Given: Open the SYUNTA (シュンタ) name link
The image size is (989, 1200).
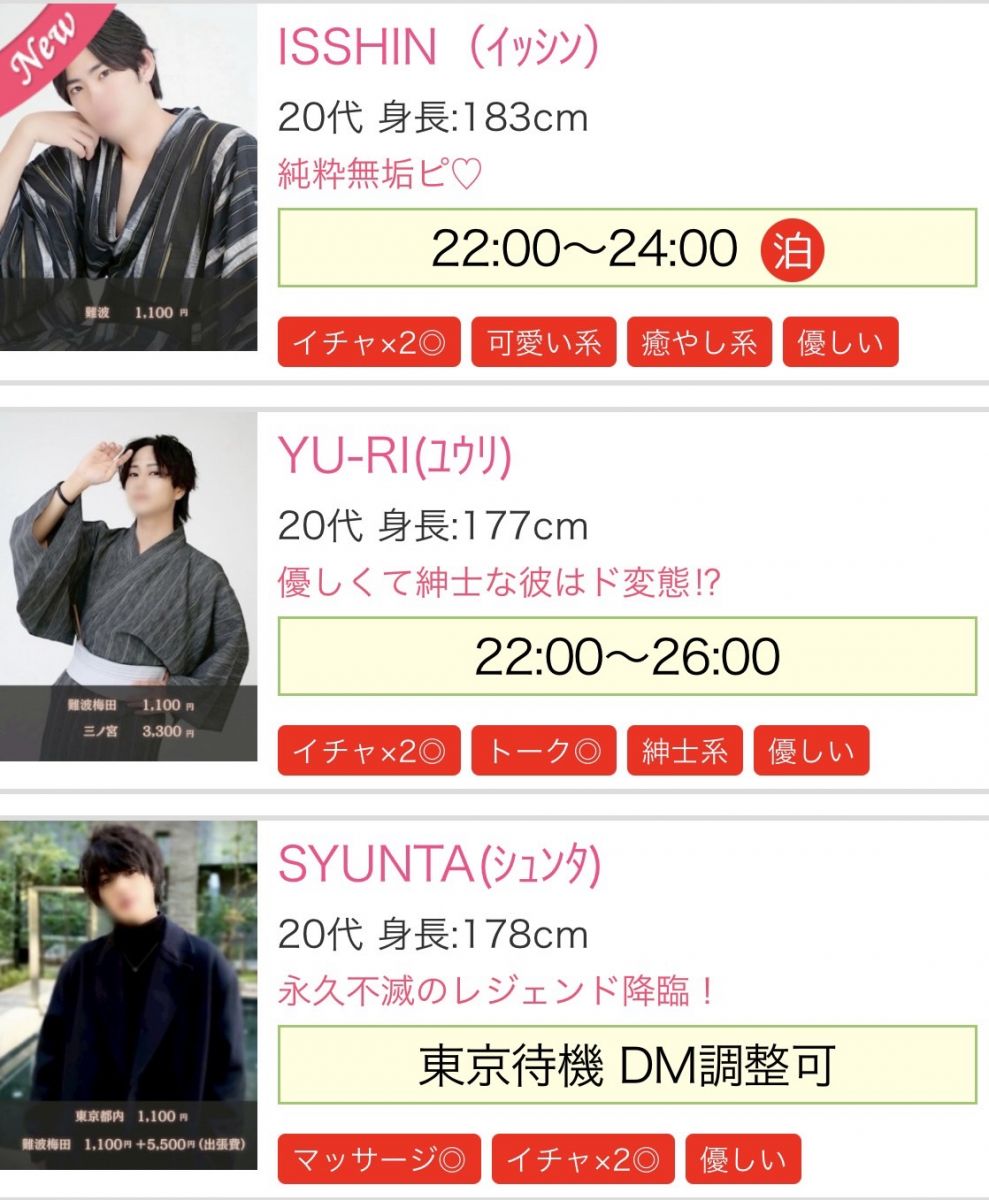Looking at the screenshot, I should point(439,865).
